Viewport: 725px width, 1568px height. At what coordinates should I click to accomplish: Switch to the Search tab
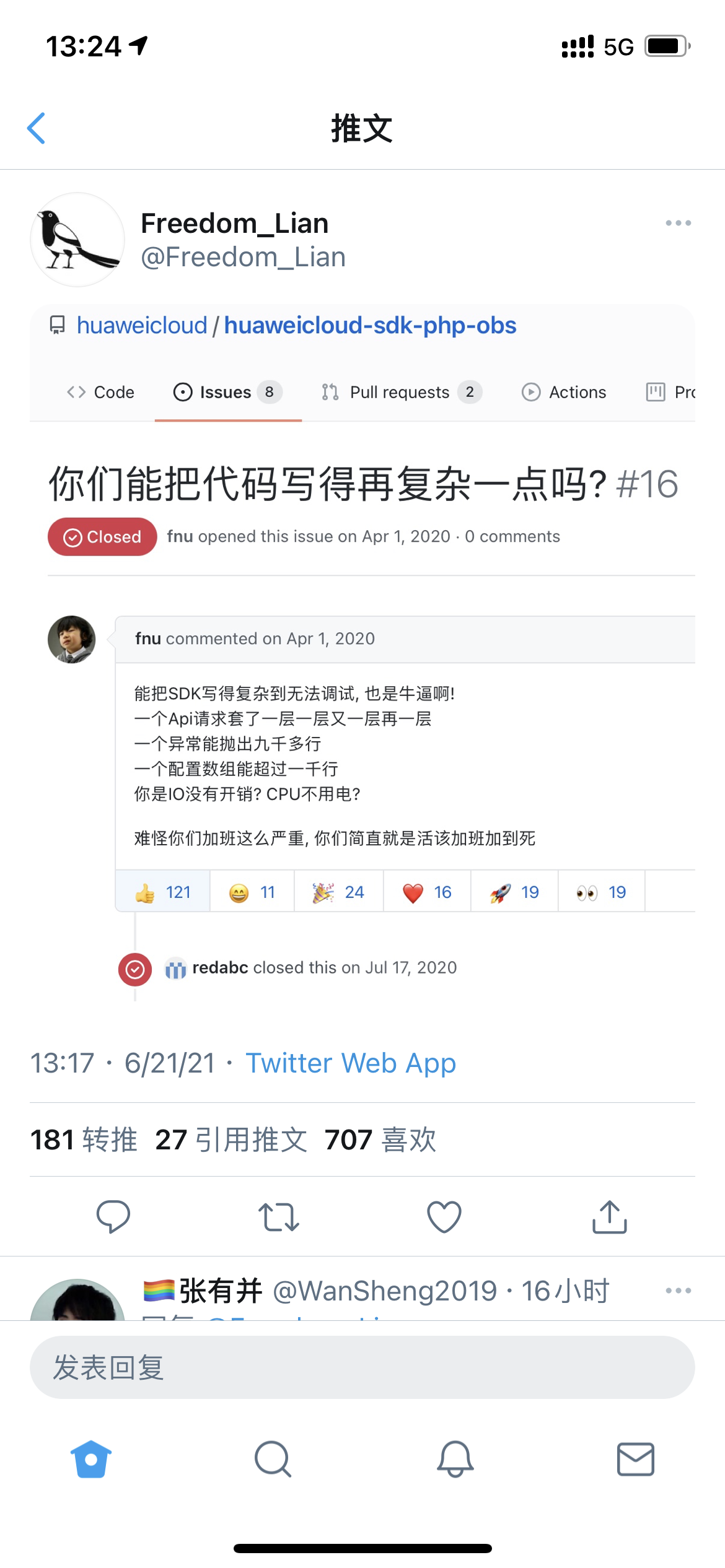point(273,1459)
